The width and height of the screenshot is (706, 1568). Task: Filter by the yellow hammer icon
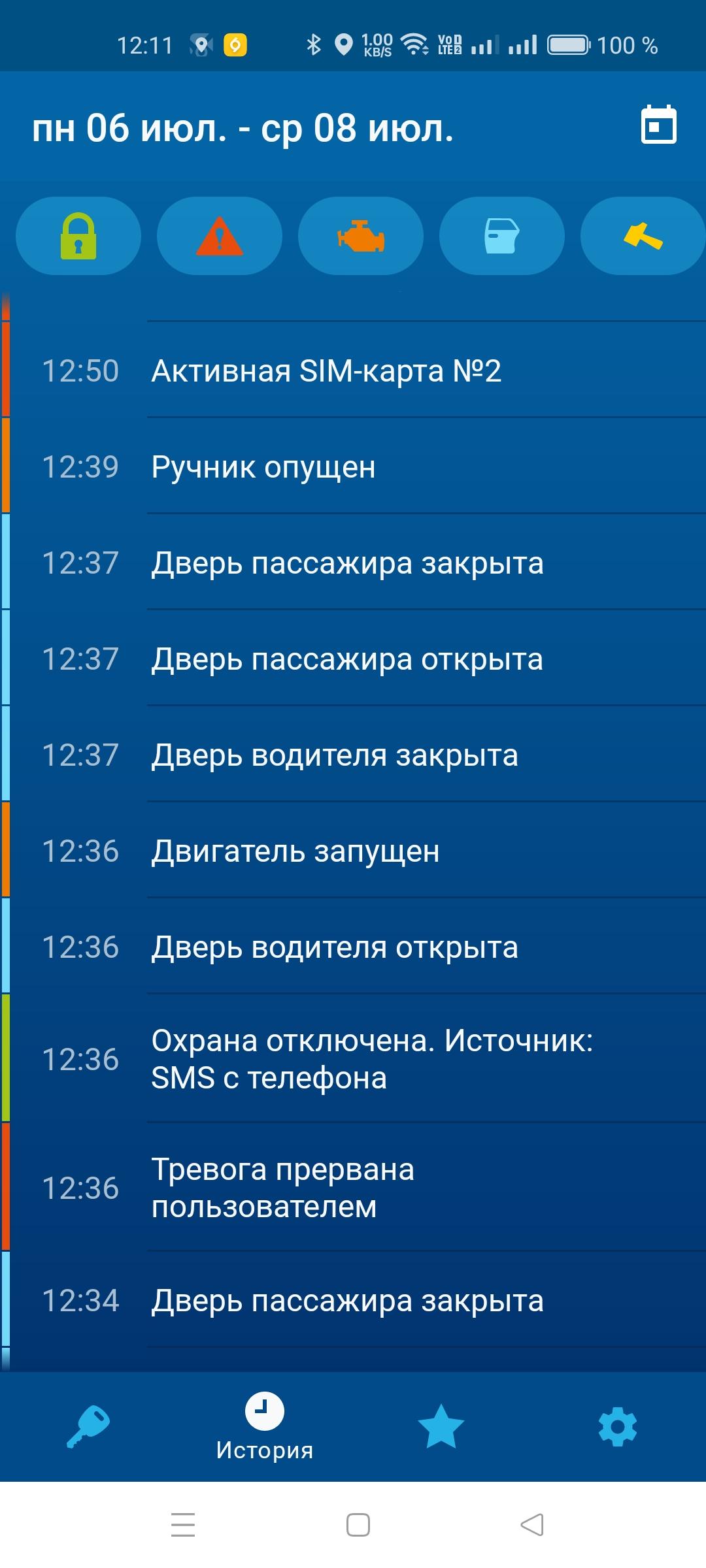pos(643,236)
